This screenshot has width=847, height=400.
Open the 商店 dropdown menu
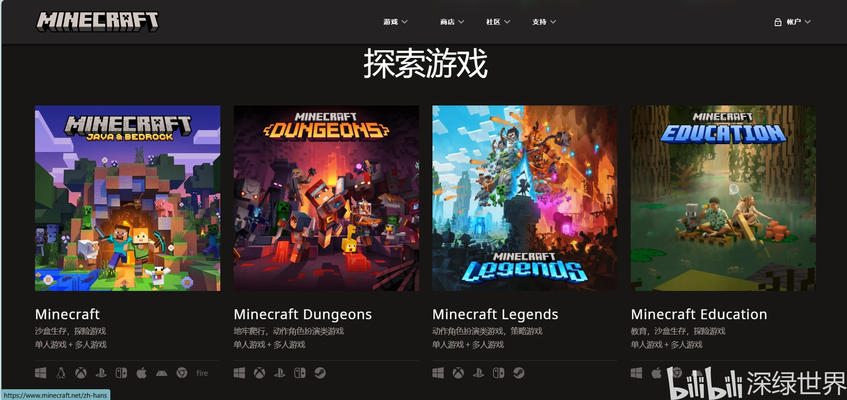452,21
